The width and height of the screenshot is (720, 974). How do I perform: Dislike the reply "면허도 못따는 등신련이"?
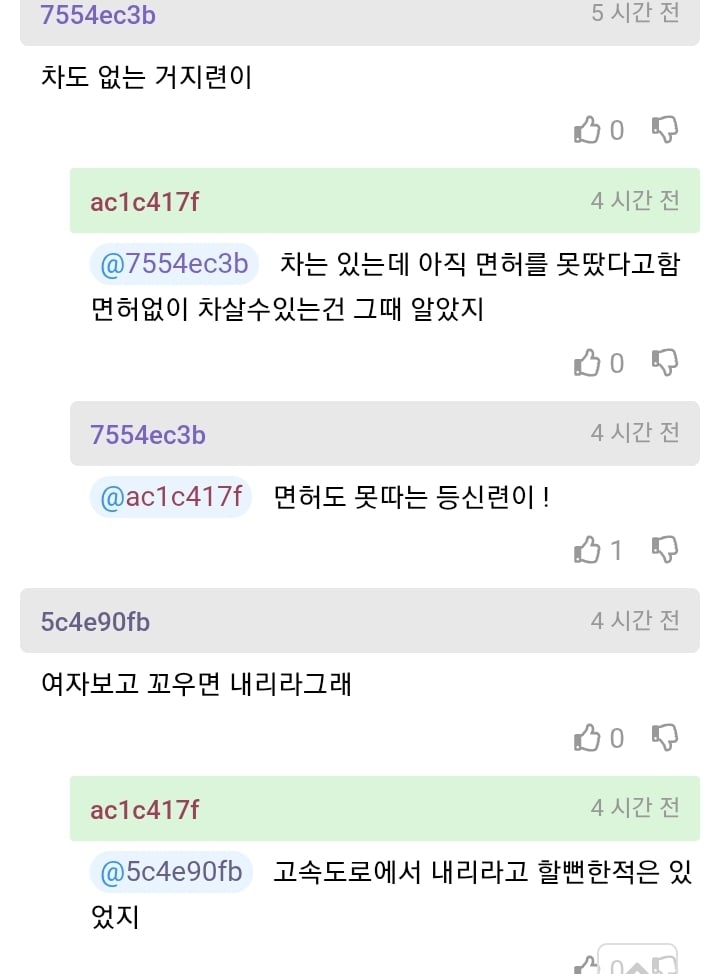pyautogui.click(x=666, y=550)
